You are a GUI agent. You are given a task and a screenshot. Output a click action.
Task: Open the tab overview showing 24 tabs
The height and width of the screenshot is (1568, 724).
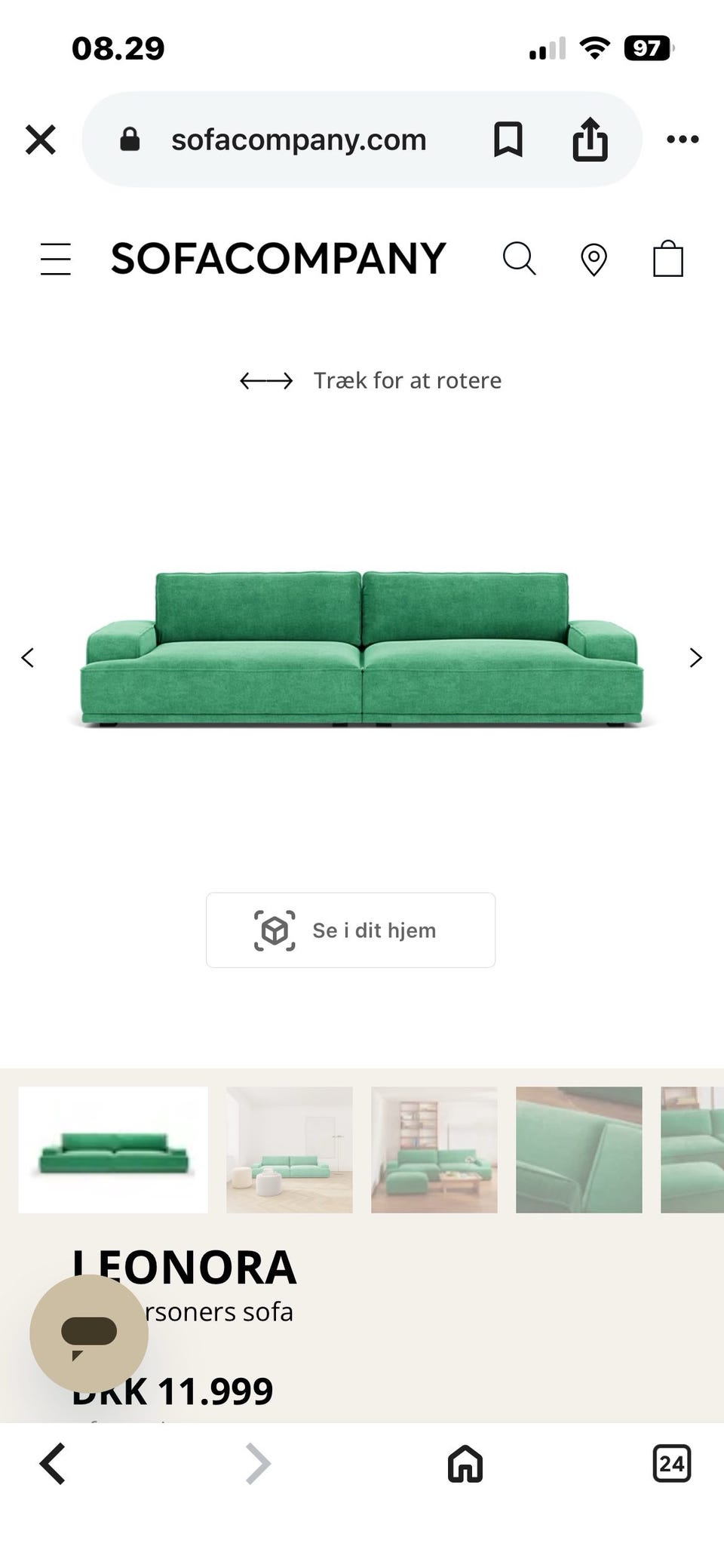pos(671,1464)
